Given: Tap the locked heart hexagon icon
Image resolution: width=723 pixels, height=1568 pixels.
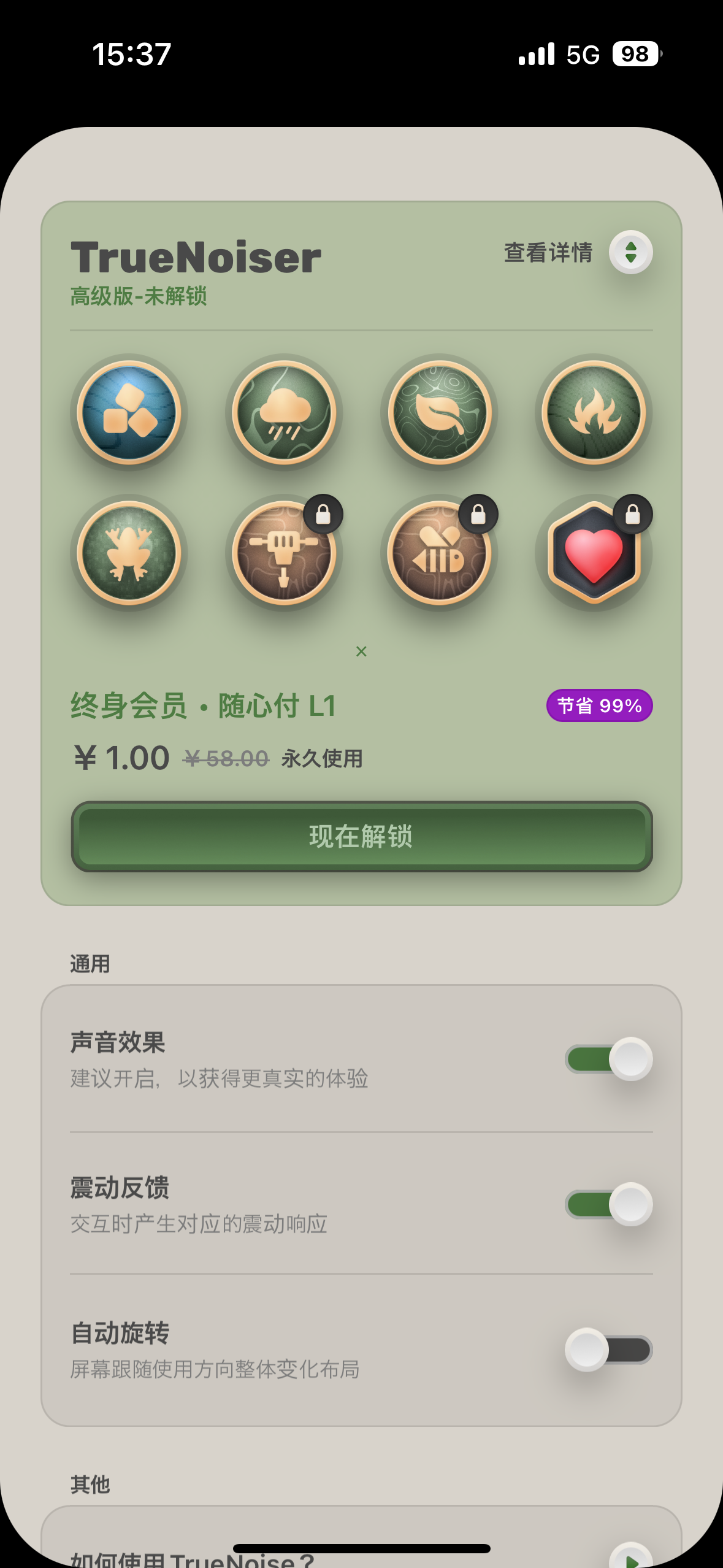Looking at the screenshot, I should (594, 553).
